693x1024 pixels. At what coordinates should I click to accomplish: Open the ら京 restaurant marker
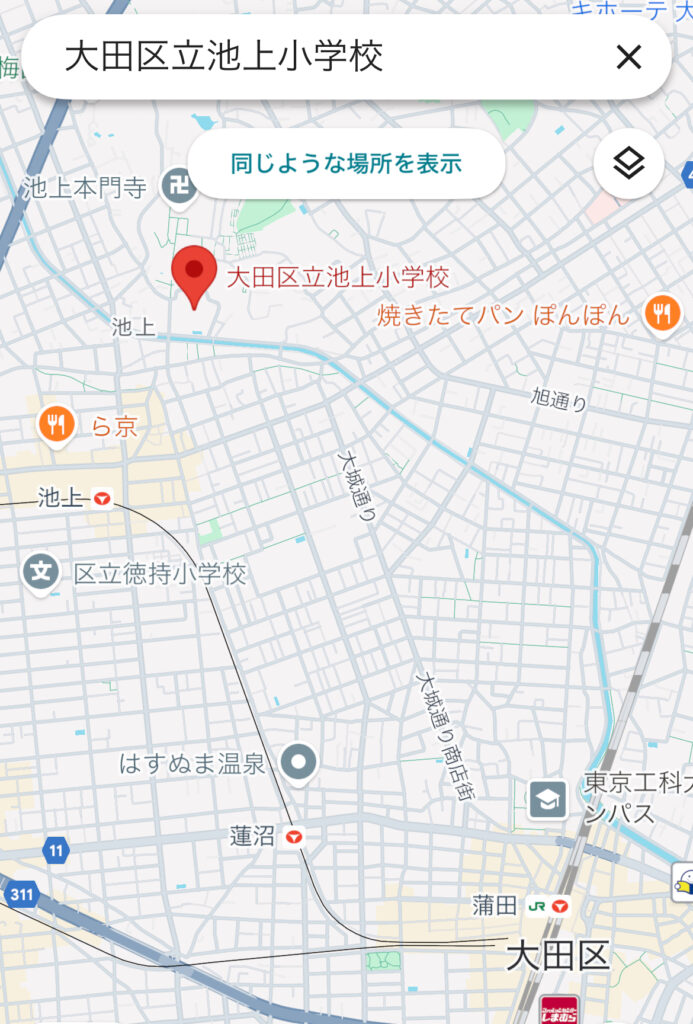[x=58, y=426]
